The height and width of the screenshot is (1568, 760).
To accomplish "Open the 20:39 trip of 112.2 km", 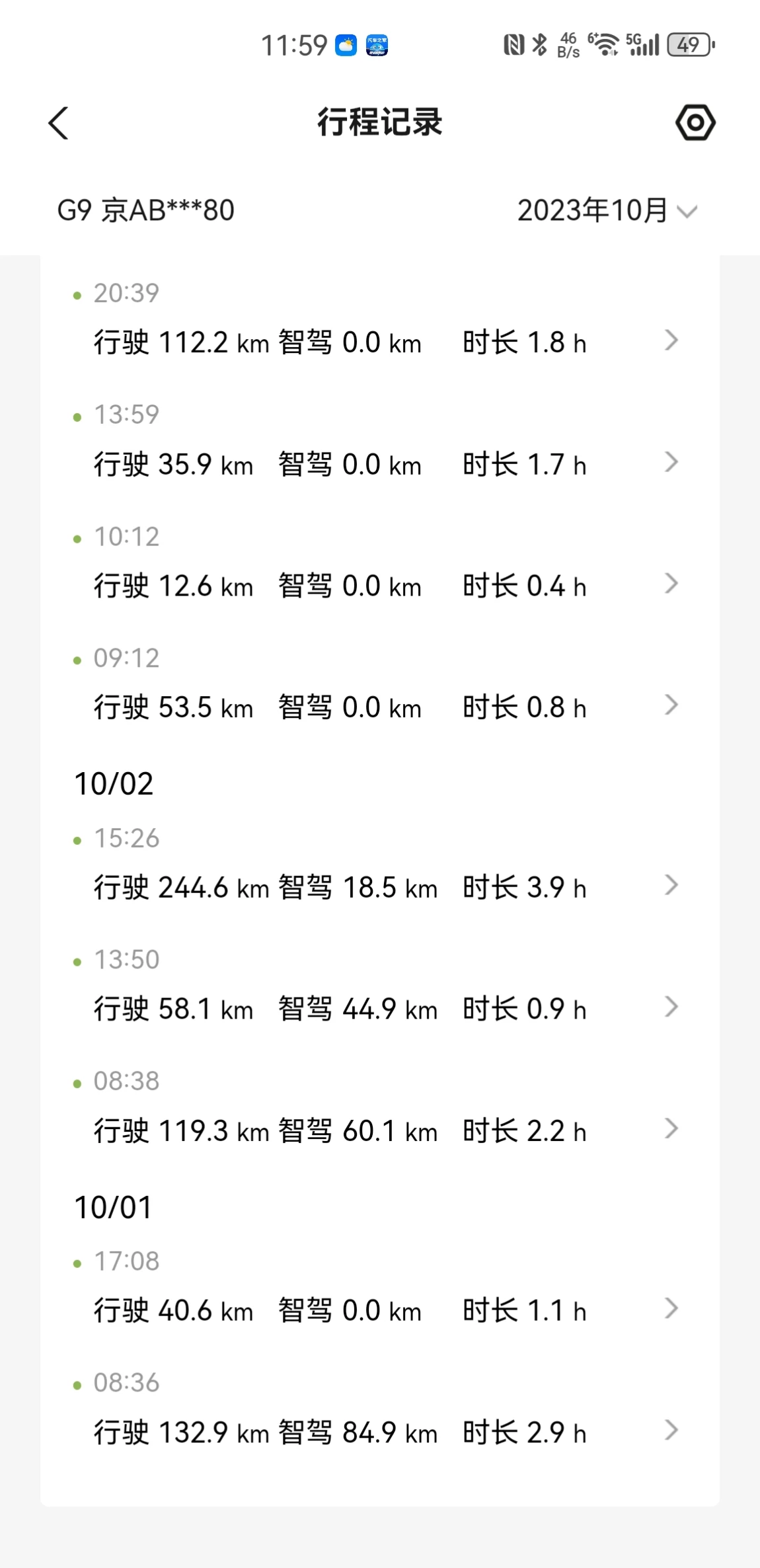I will click(380, 324).
